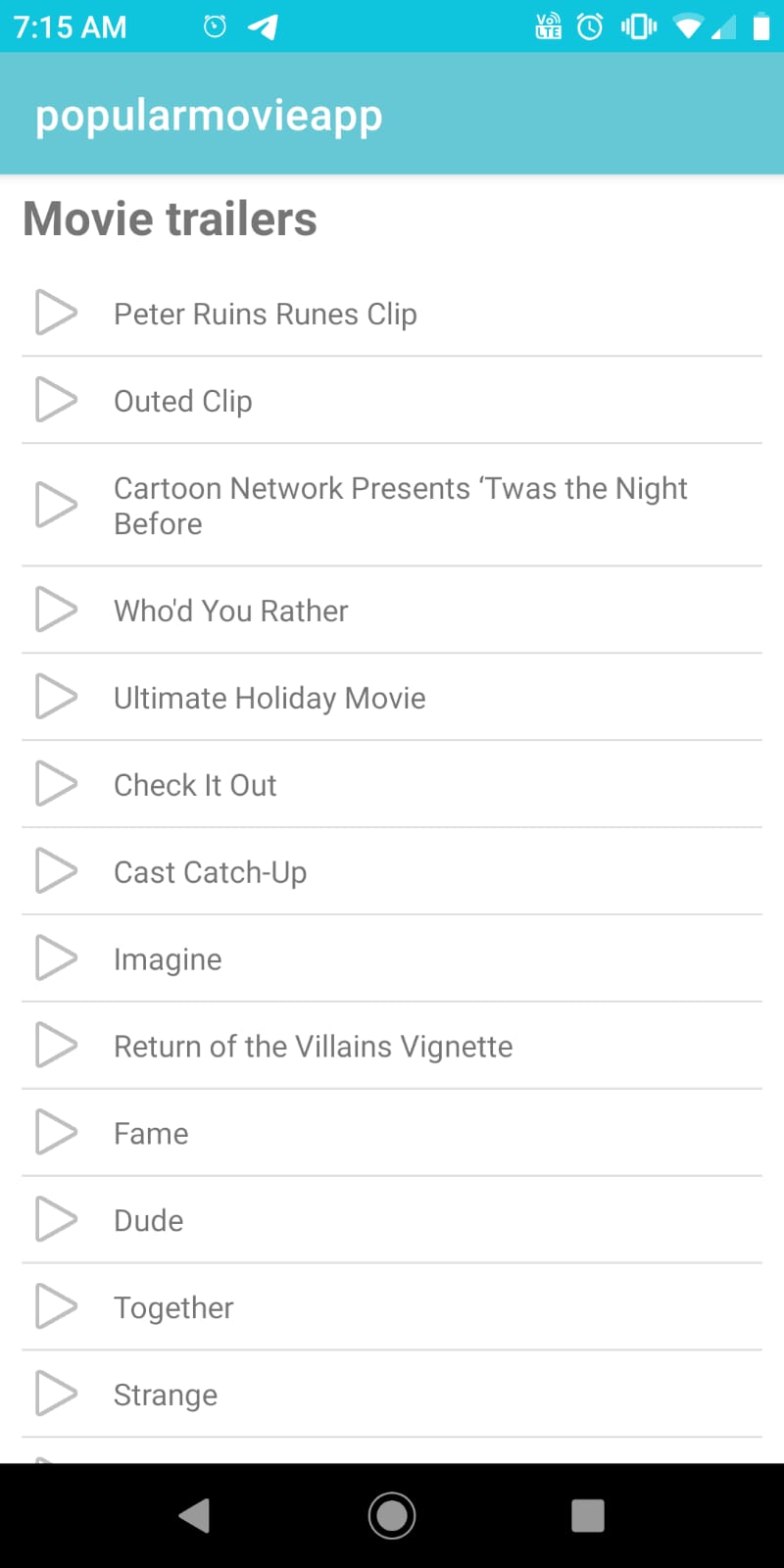Open Recent apps with the square button
784x1568 pixels.
[587, 1515]
